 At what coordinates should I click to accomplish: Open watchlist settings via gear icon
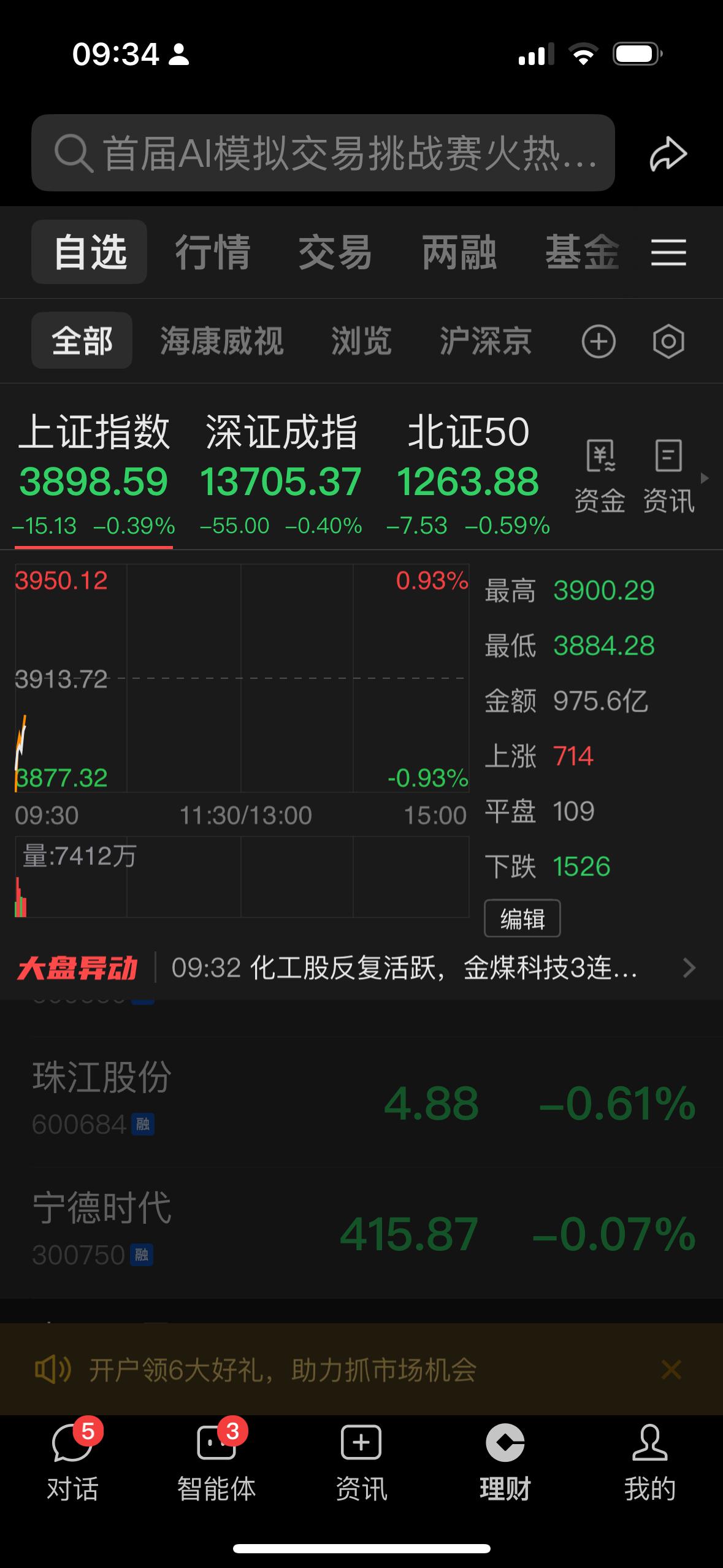pos(668,342)
